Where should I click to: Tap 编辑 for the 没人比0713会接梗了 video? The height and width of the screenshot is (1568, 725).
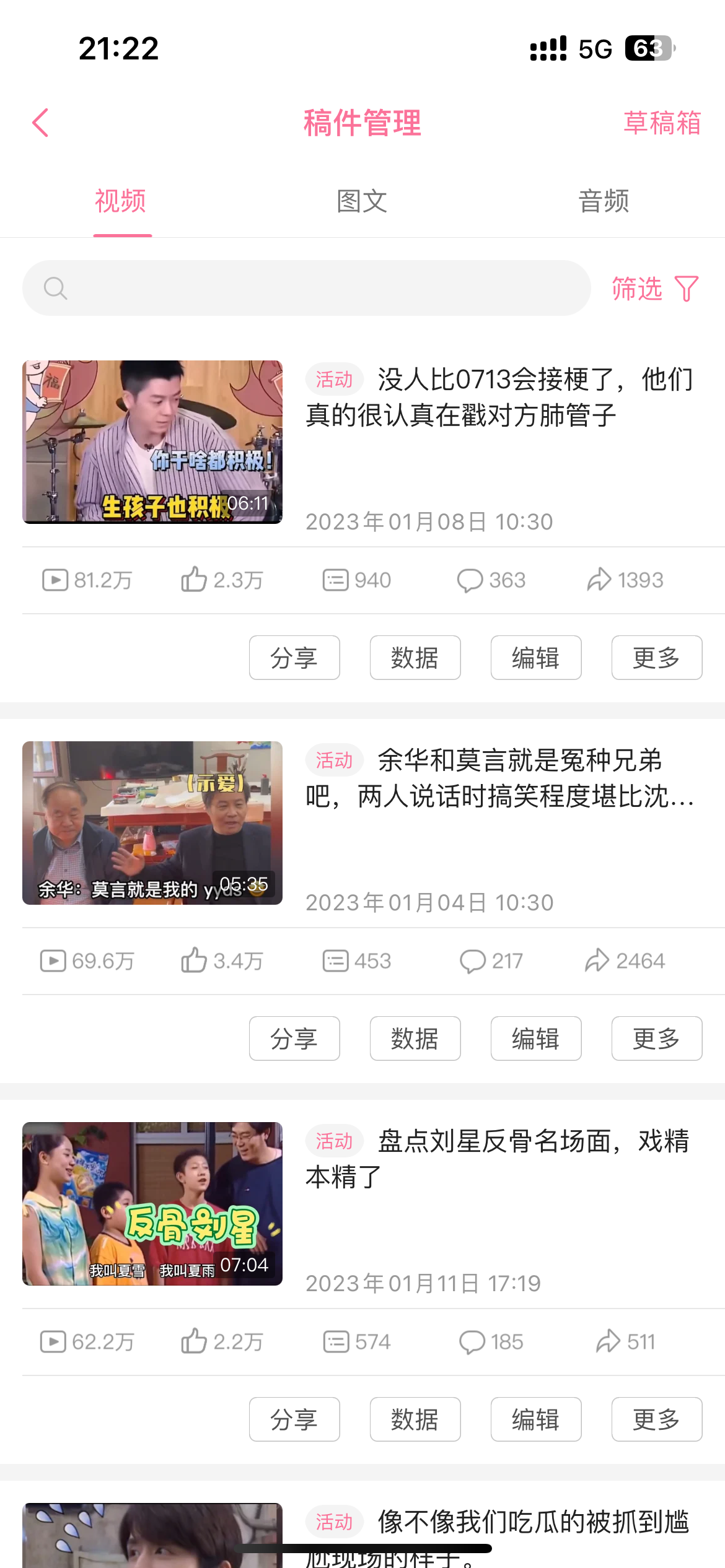pos(536,658)
